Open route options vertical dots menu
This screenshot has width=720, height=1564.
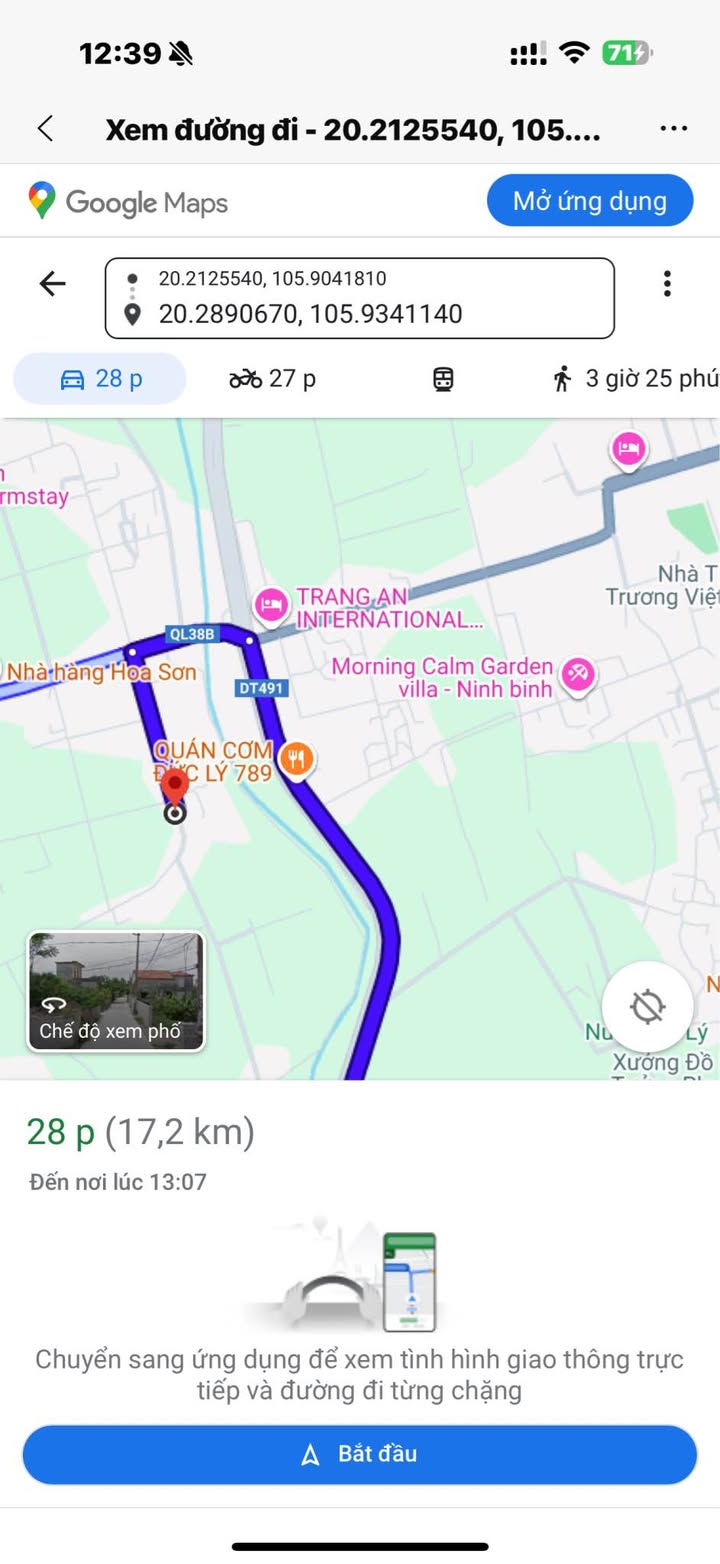[x=667, y=284]
